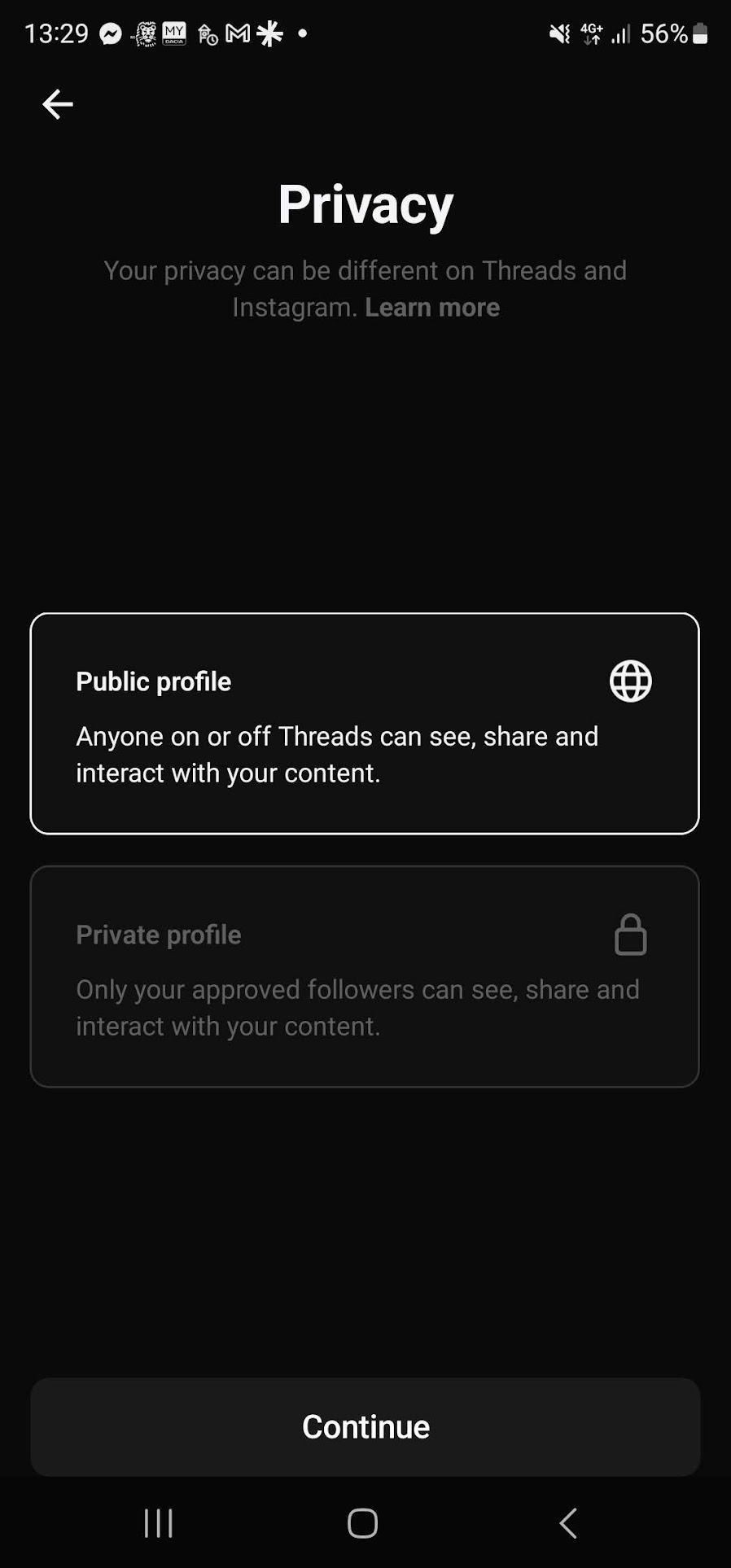Select the Public profile option
Screen dimensions: 731x1568
coord(365,723)
